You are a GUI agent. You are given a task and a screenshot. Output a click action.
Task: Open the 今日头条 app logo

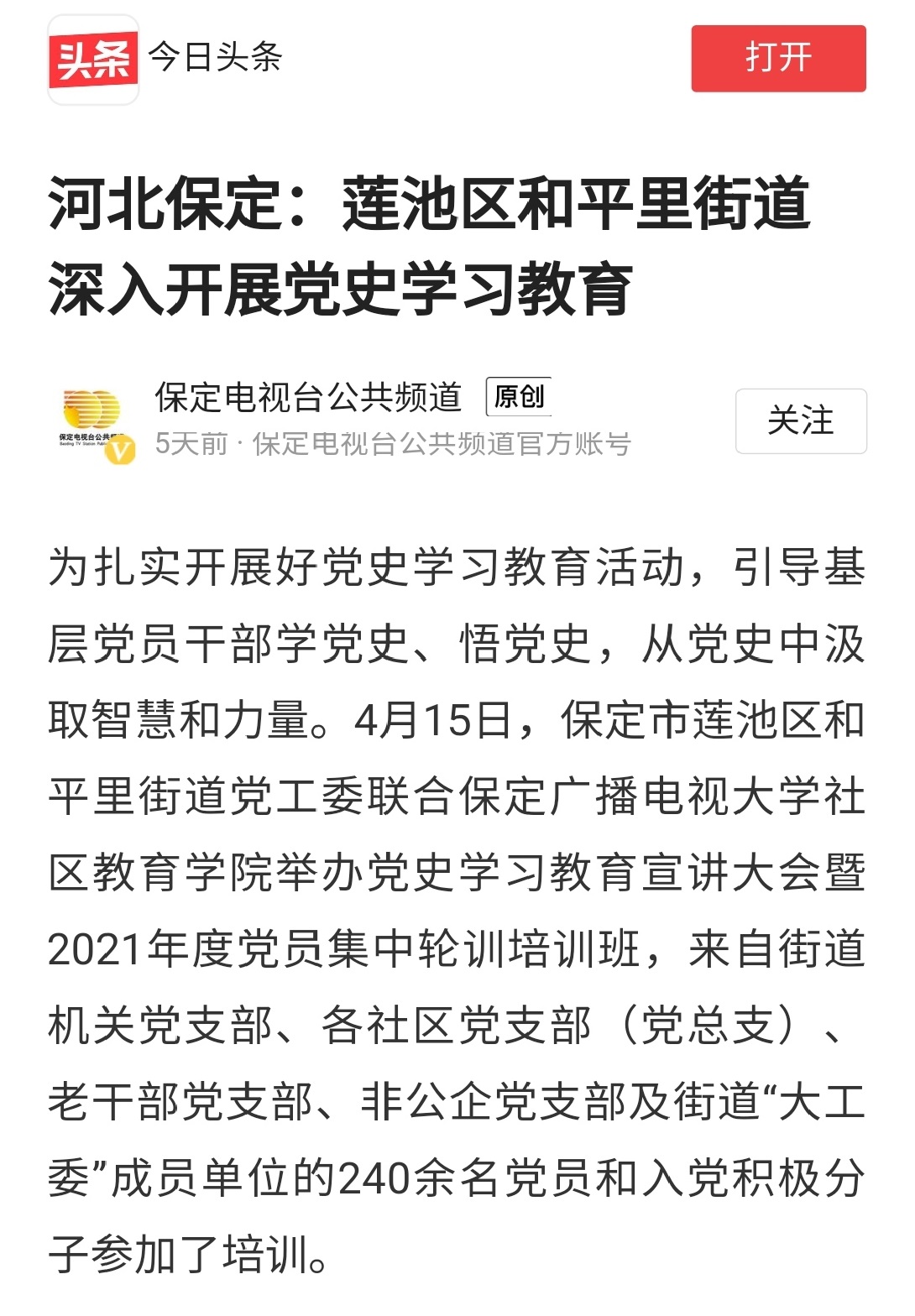coord(93,60)
